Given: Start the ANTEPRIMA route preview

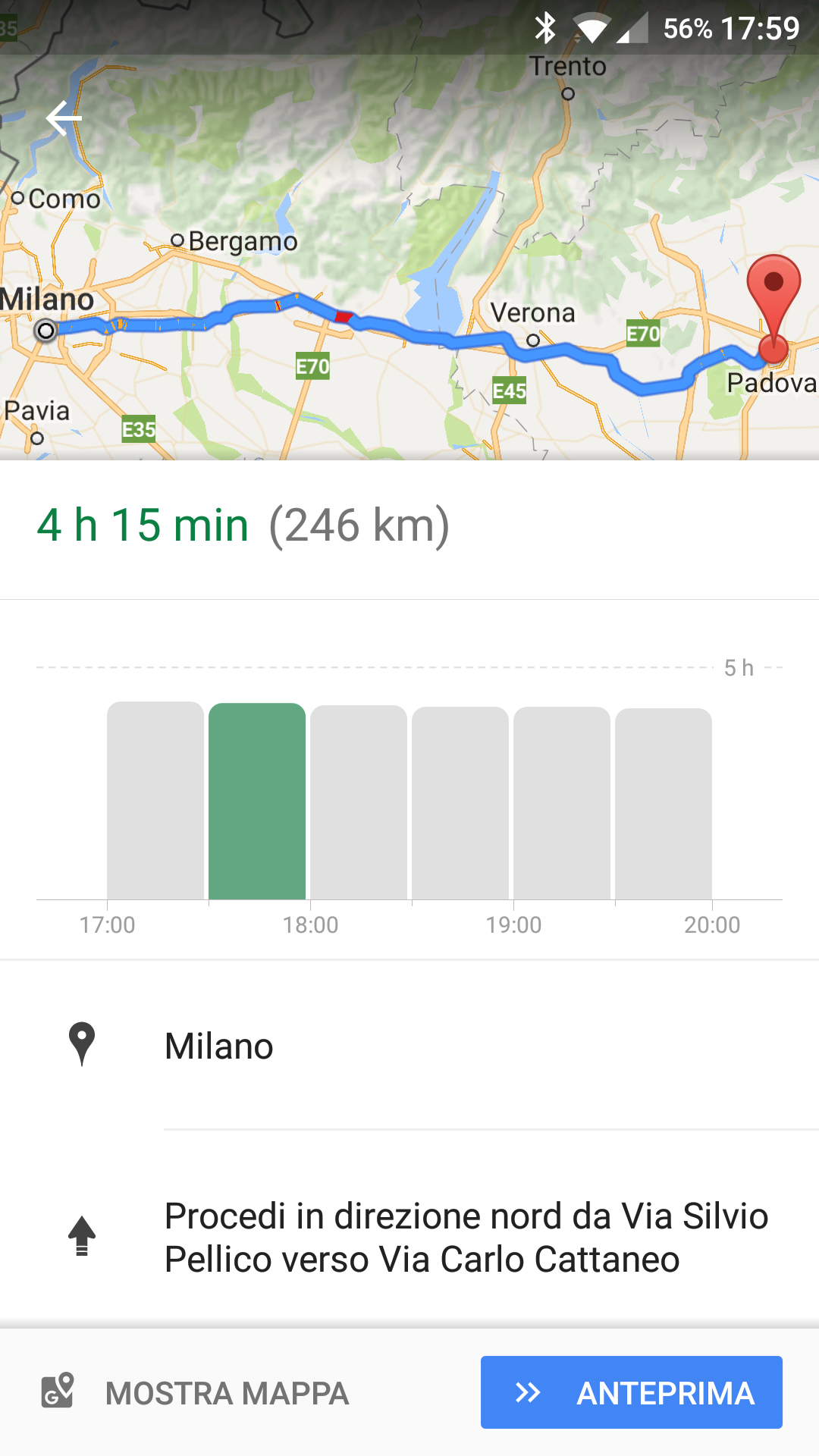Looking at the screenshot, I should 632,1392.
